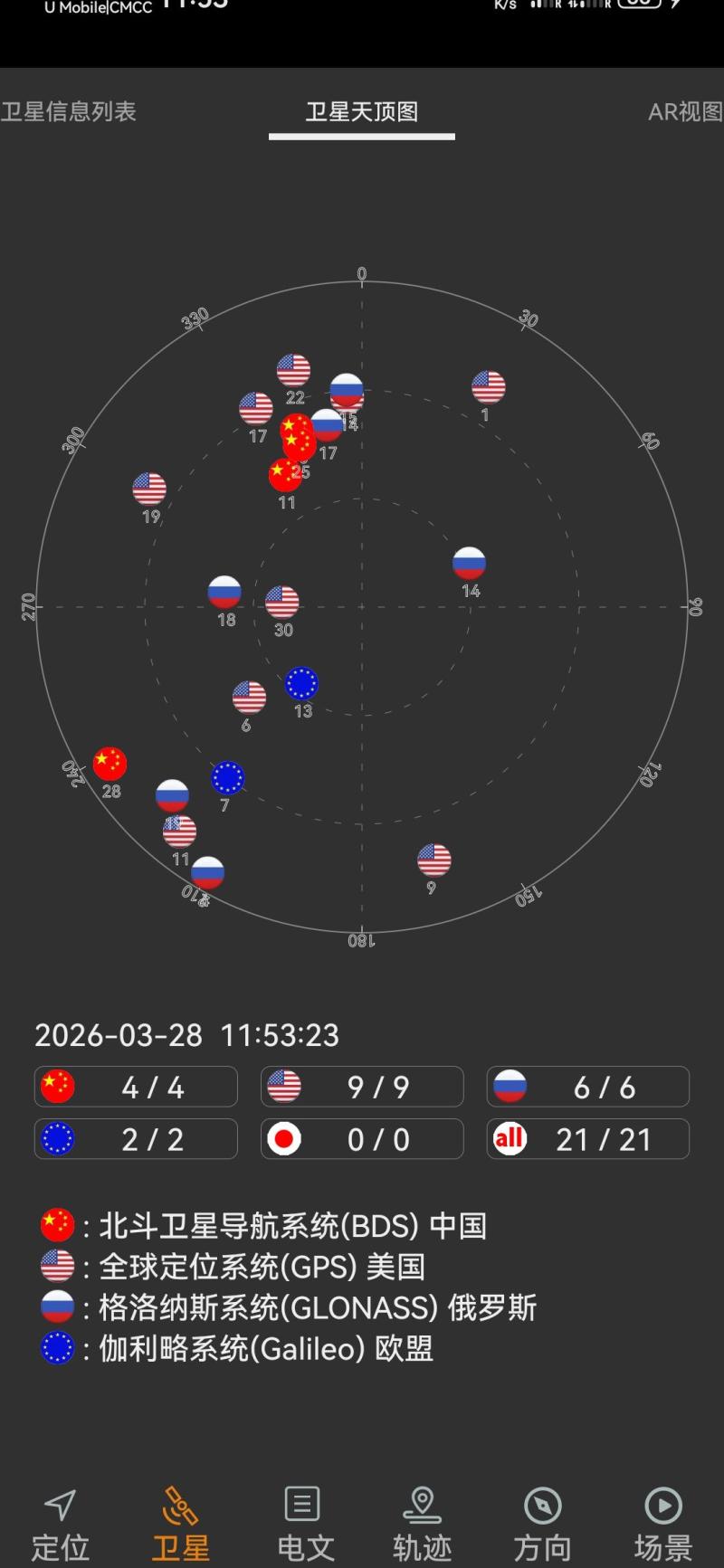Screen dimensions: 724x1568
Task: Tap the GPS 9 / 9 filter chip
Action: (x=362, y=1087)
